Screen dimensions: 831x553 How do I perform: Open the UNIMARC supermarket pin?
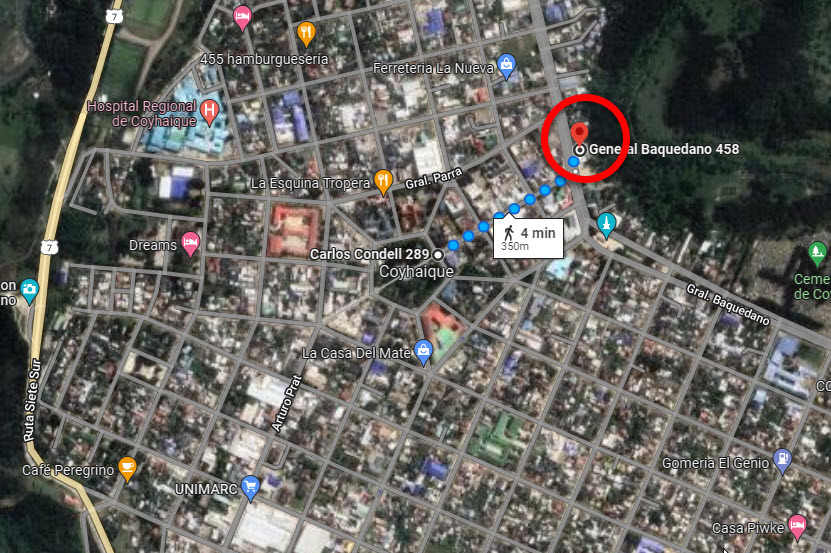click(x=250, y=488)
